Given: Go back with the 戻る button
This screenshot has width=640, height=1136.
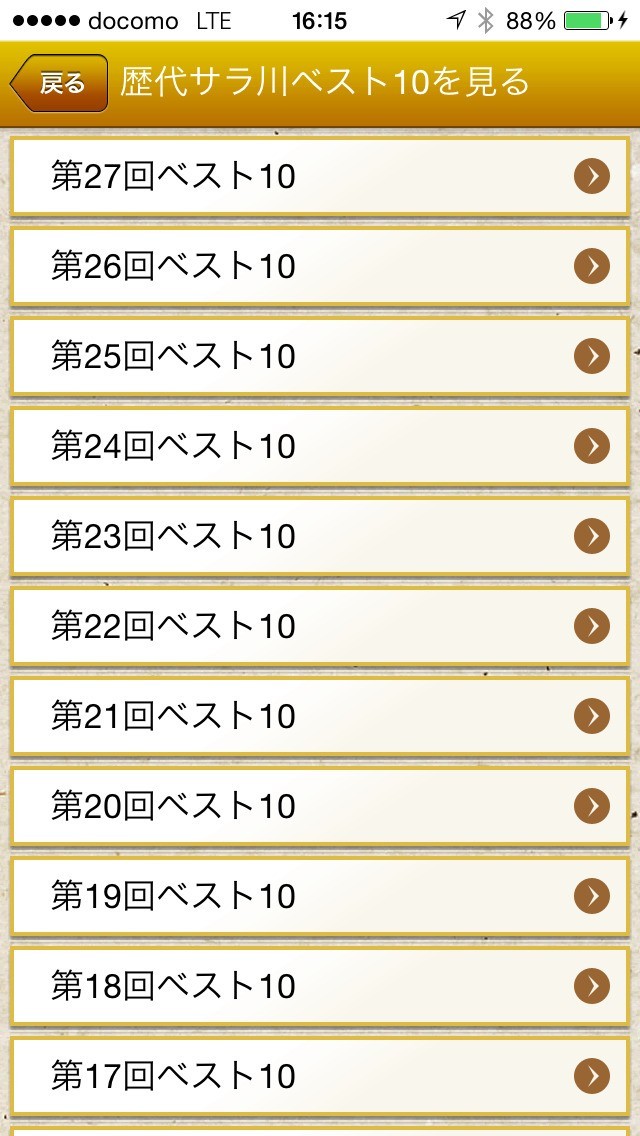Looking at the screenshot, I should pyautogui.click(x=59, y=83).
